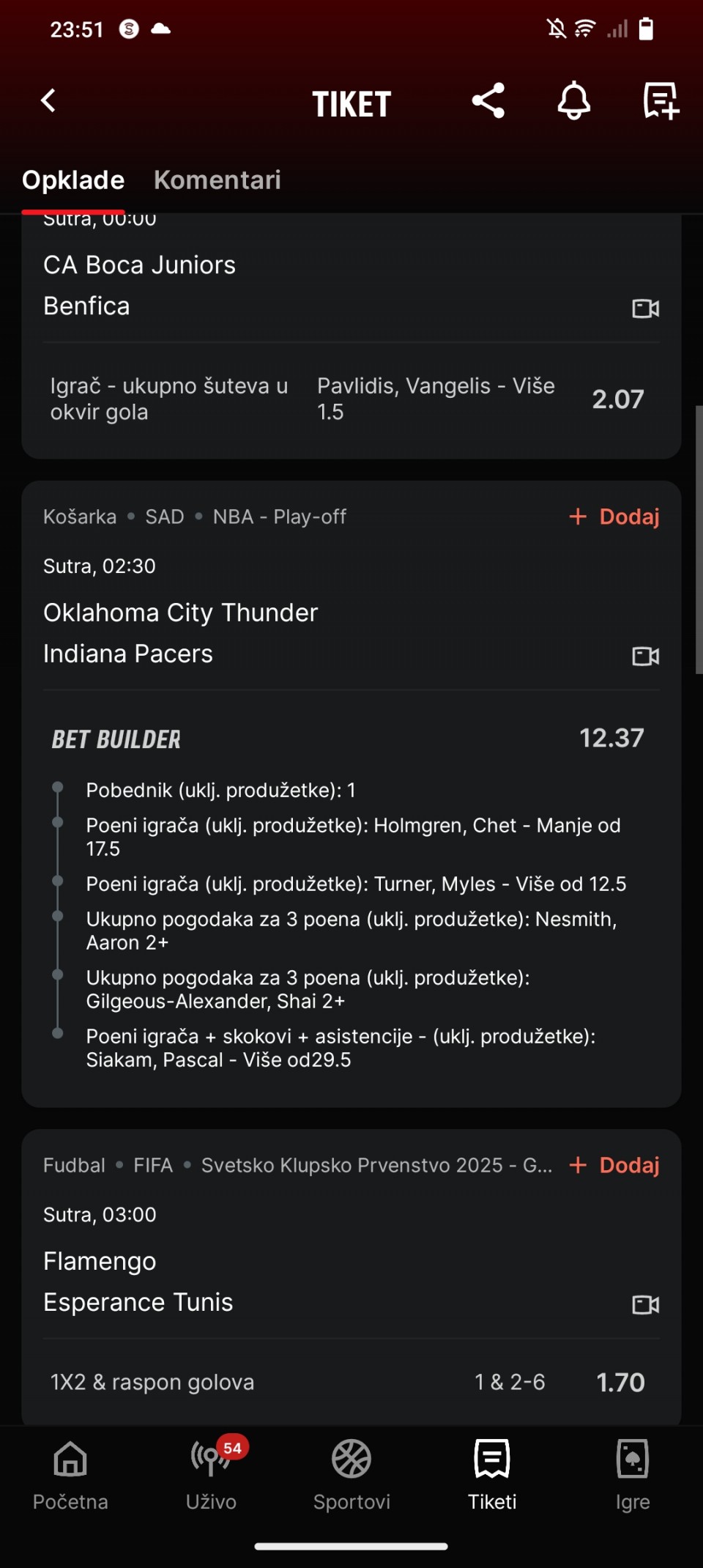
Task: Tap the add-ticket icon in the header
Action: point(661,101)
